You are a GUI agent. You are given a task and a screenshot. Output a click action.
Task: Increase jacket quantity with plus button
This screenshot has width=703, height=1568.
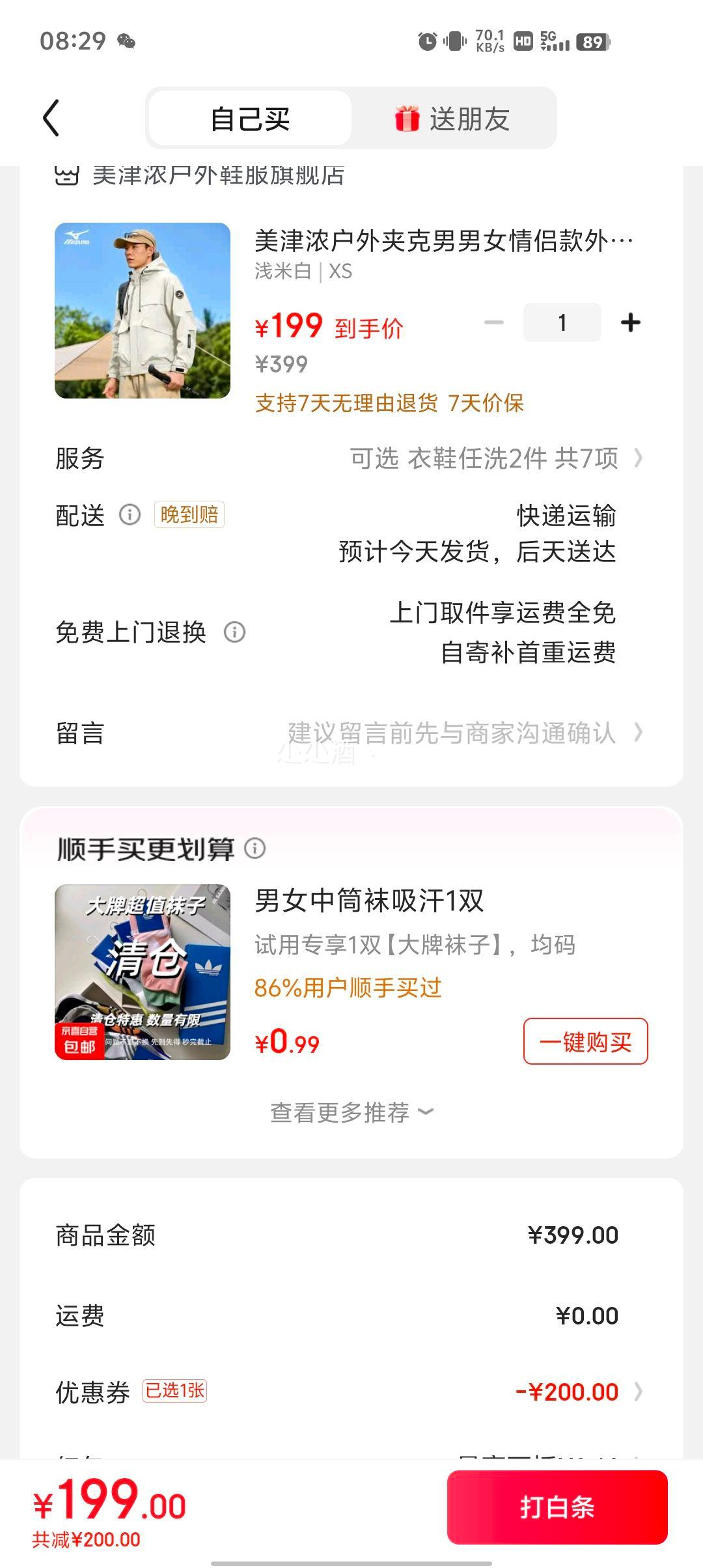click(630, 322)
